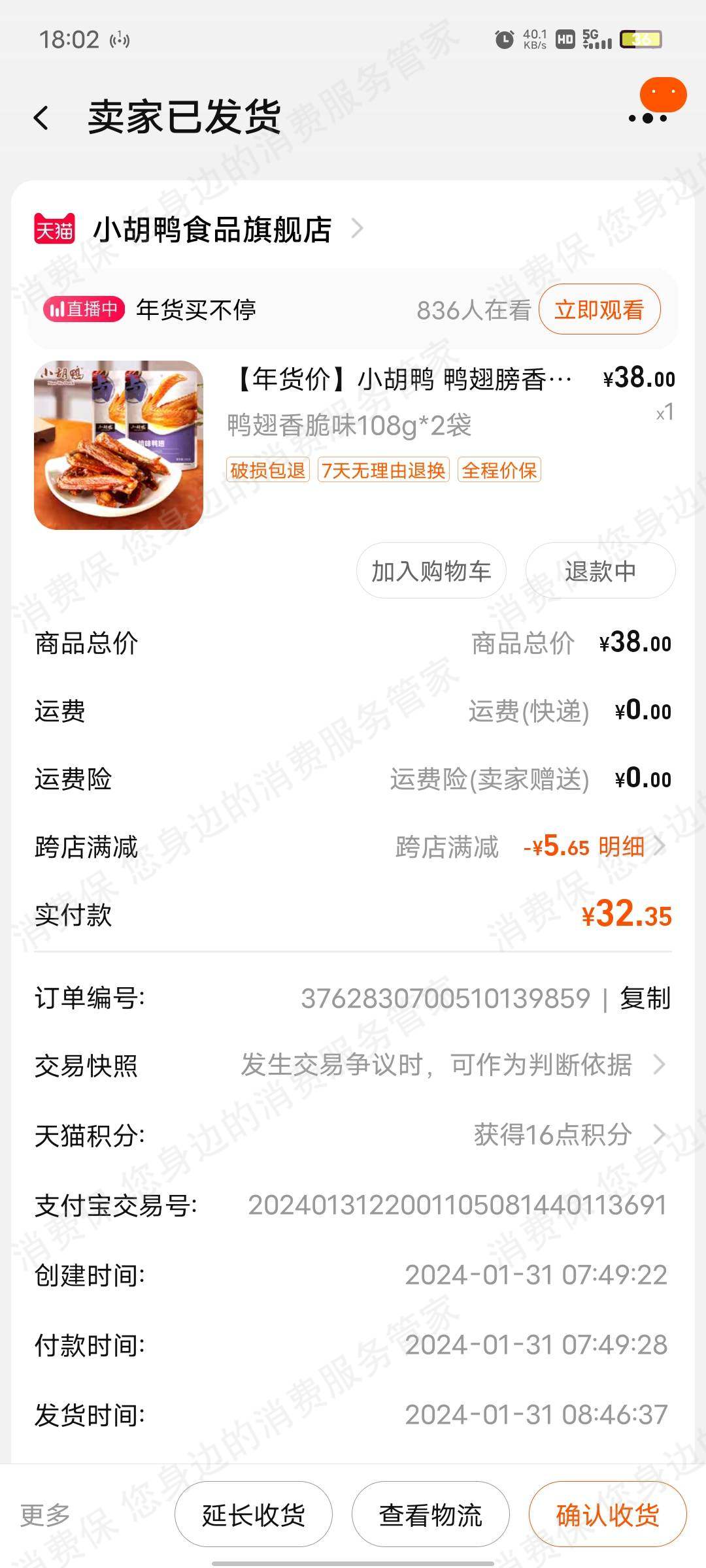Select 延长收货 to extend receipt
The height and width of the screenshot is (1568, 706).
pyautogui.click(x=254, y=1514)
